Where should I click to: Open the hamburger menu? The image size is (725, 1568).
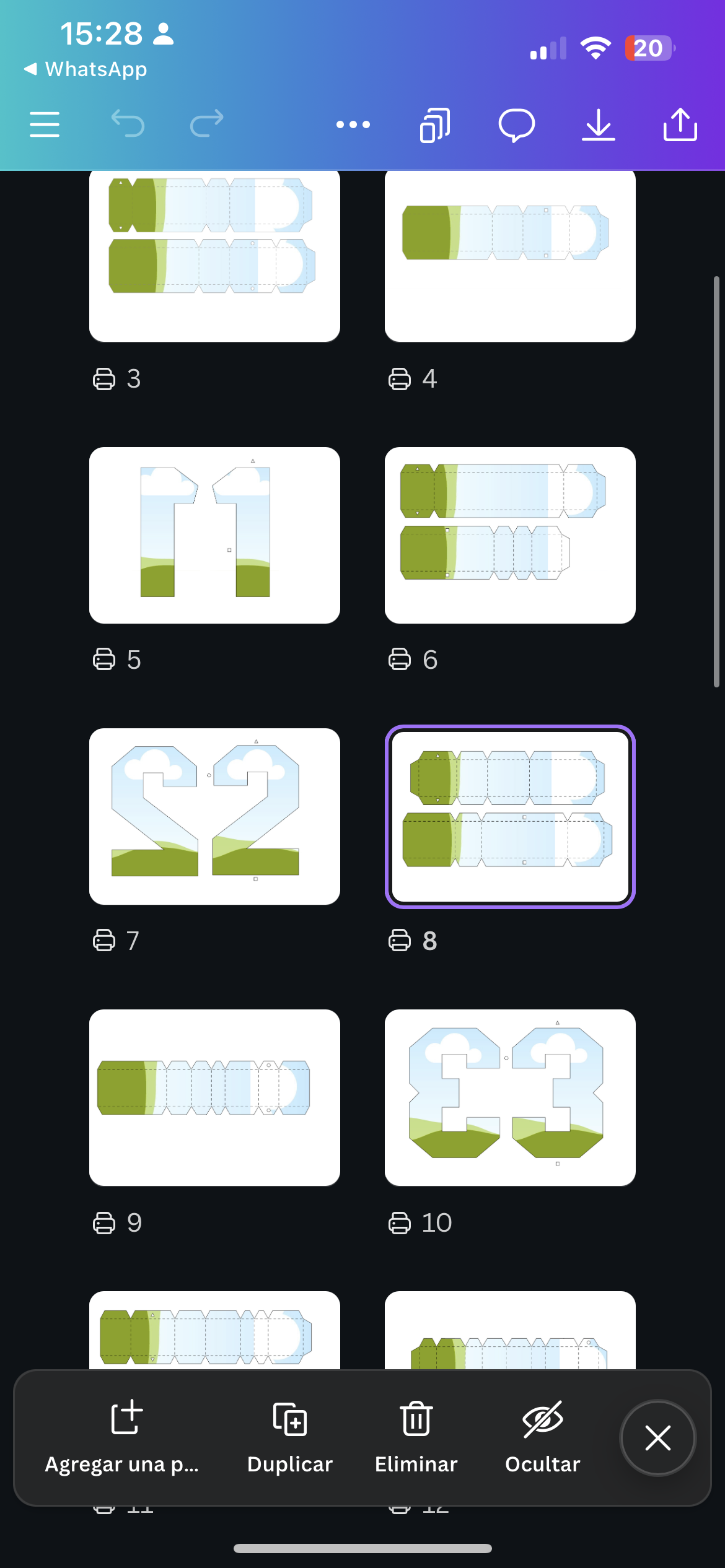click(45, 124)
